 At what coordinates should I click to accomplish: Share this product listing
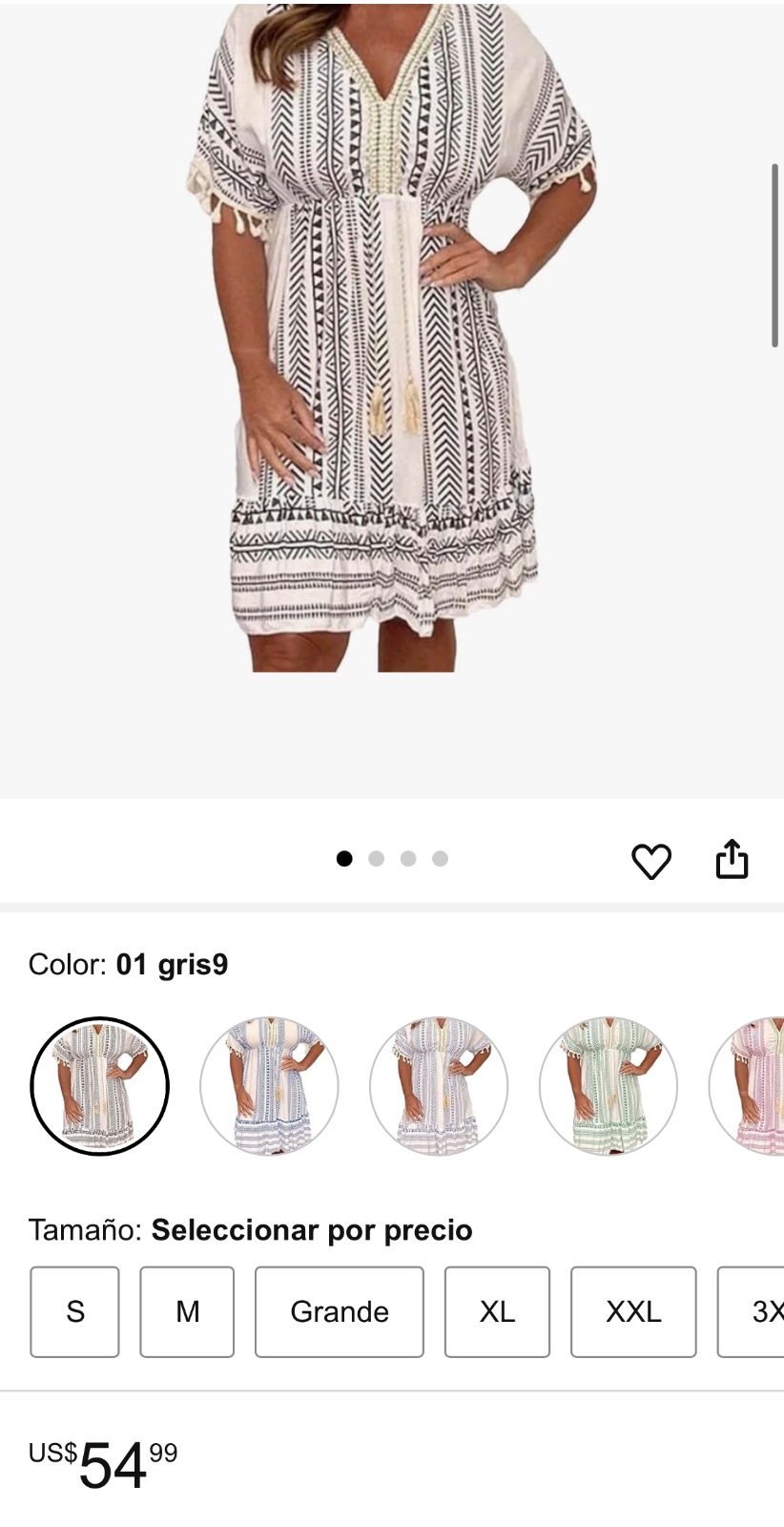tap(732, 859)
